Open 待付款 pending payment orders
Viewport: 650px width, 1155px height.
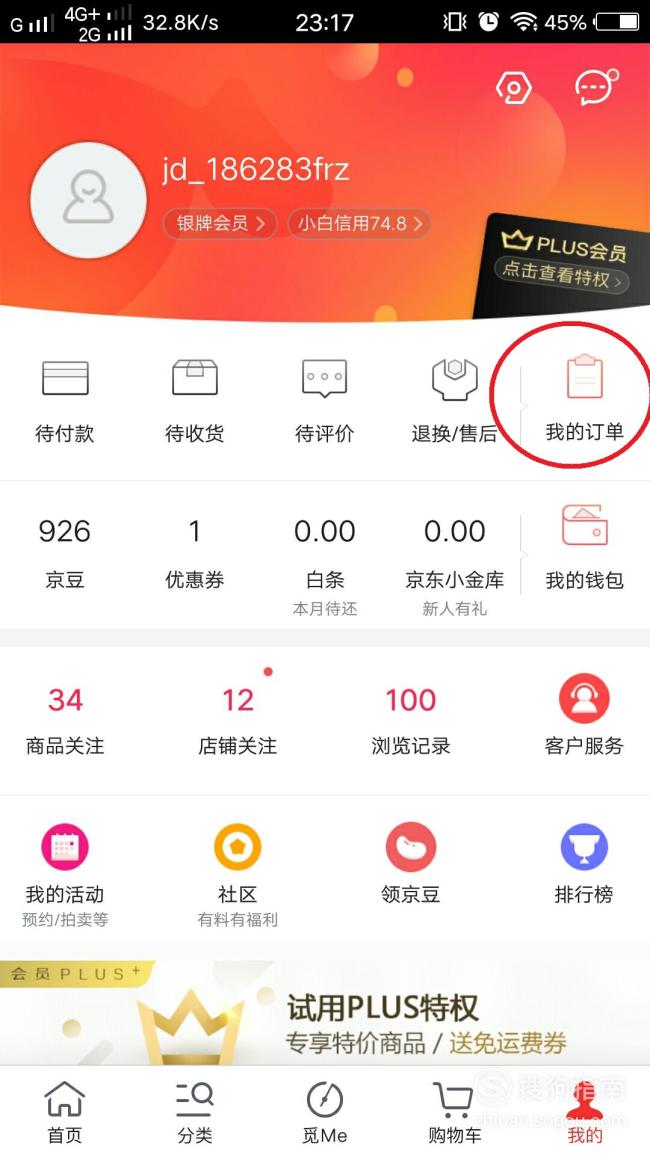pyautogui.click(x=65, y=401)
